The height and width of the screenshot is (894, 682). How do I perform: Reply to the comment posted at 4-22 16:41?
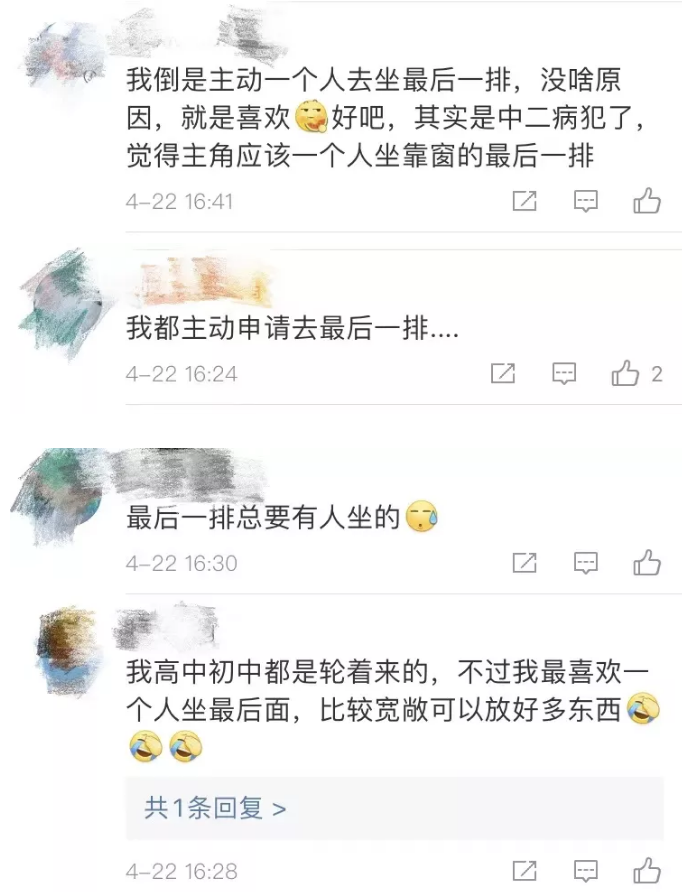click(586, 201)
